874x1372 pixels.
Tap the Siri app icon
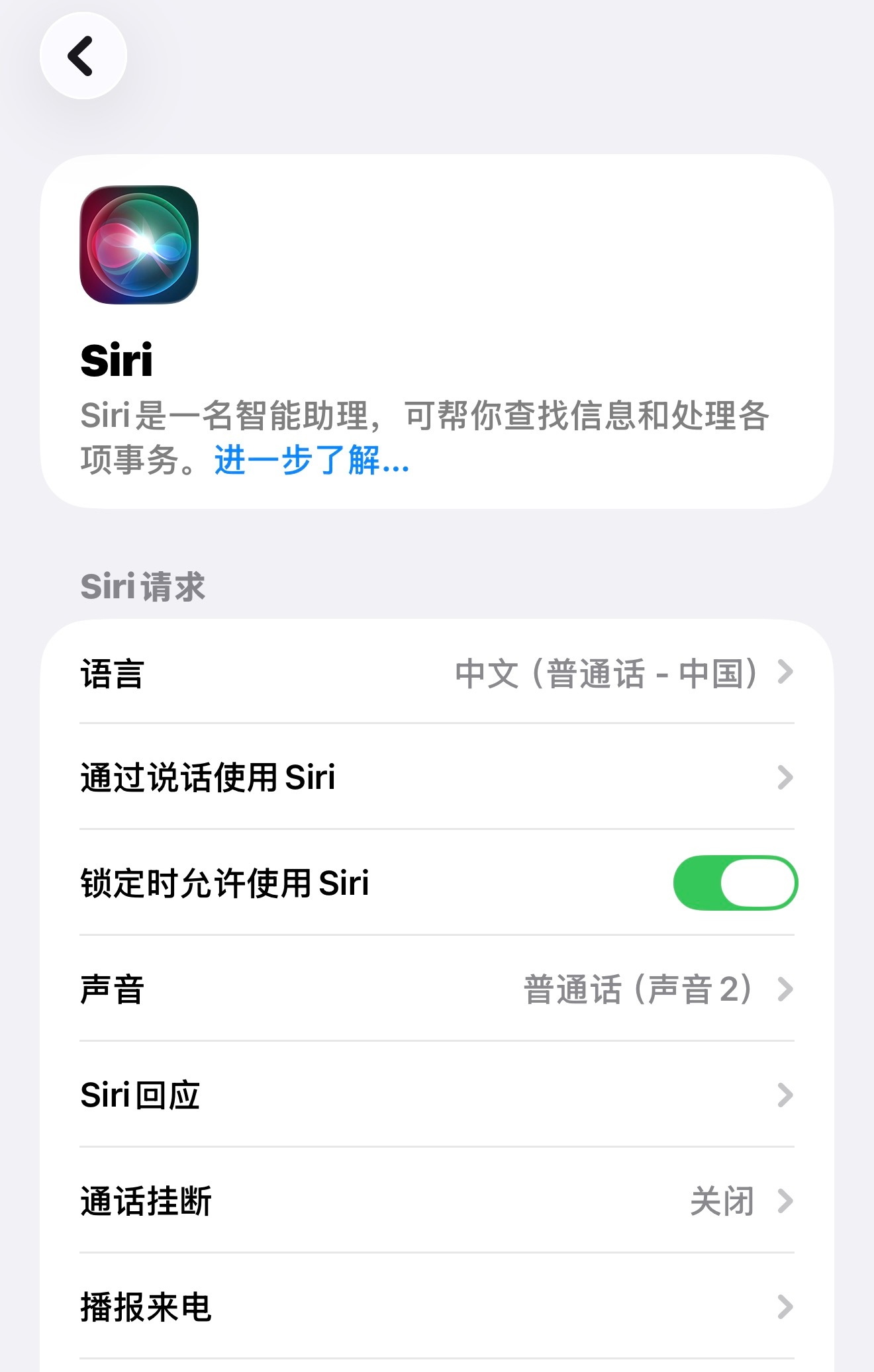137,248
